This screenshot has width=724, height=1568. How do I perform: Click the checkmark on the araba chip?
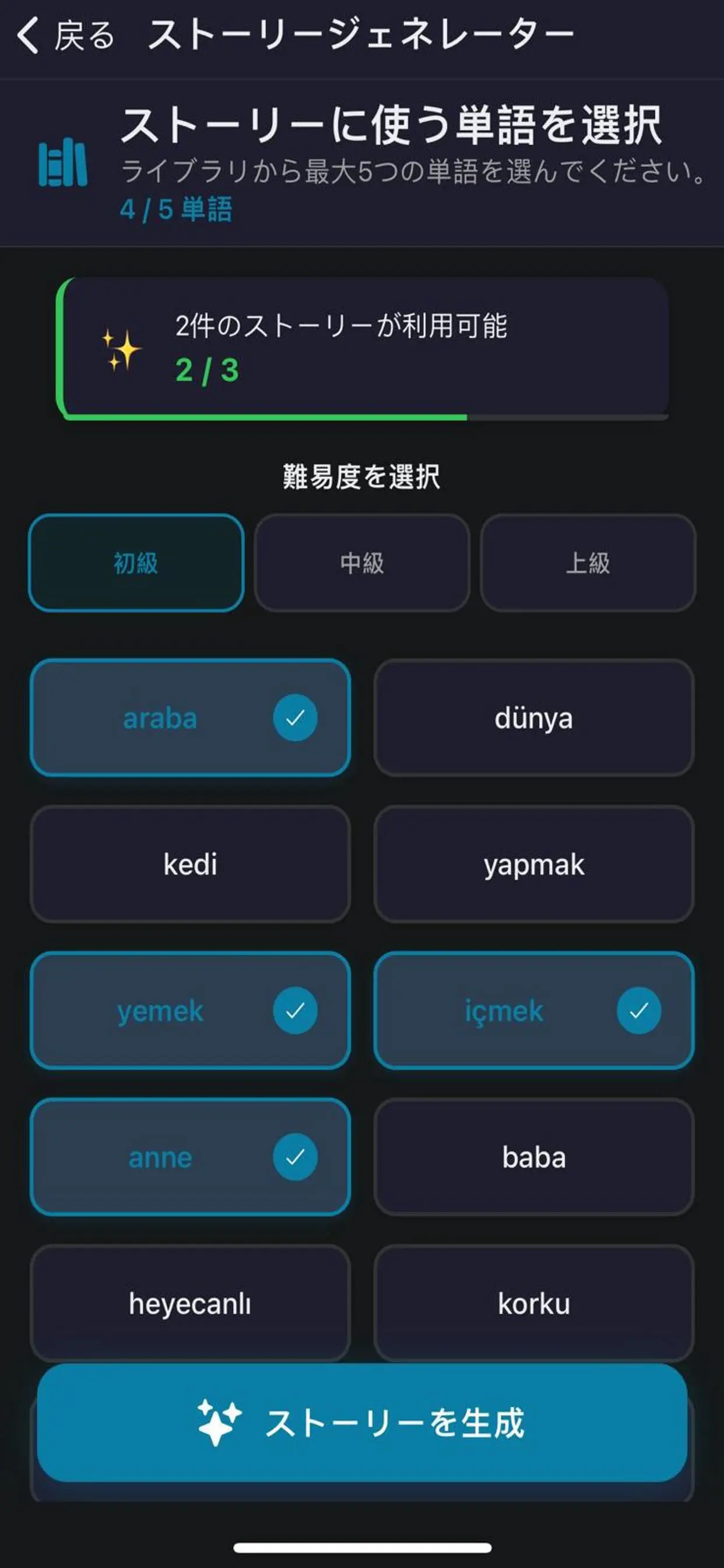(x=296, y=718)
